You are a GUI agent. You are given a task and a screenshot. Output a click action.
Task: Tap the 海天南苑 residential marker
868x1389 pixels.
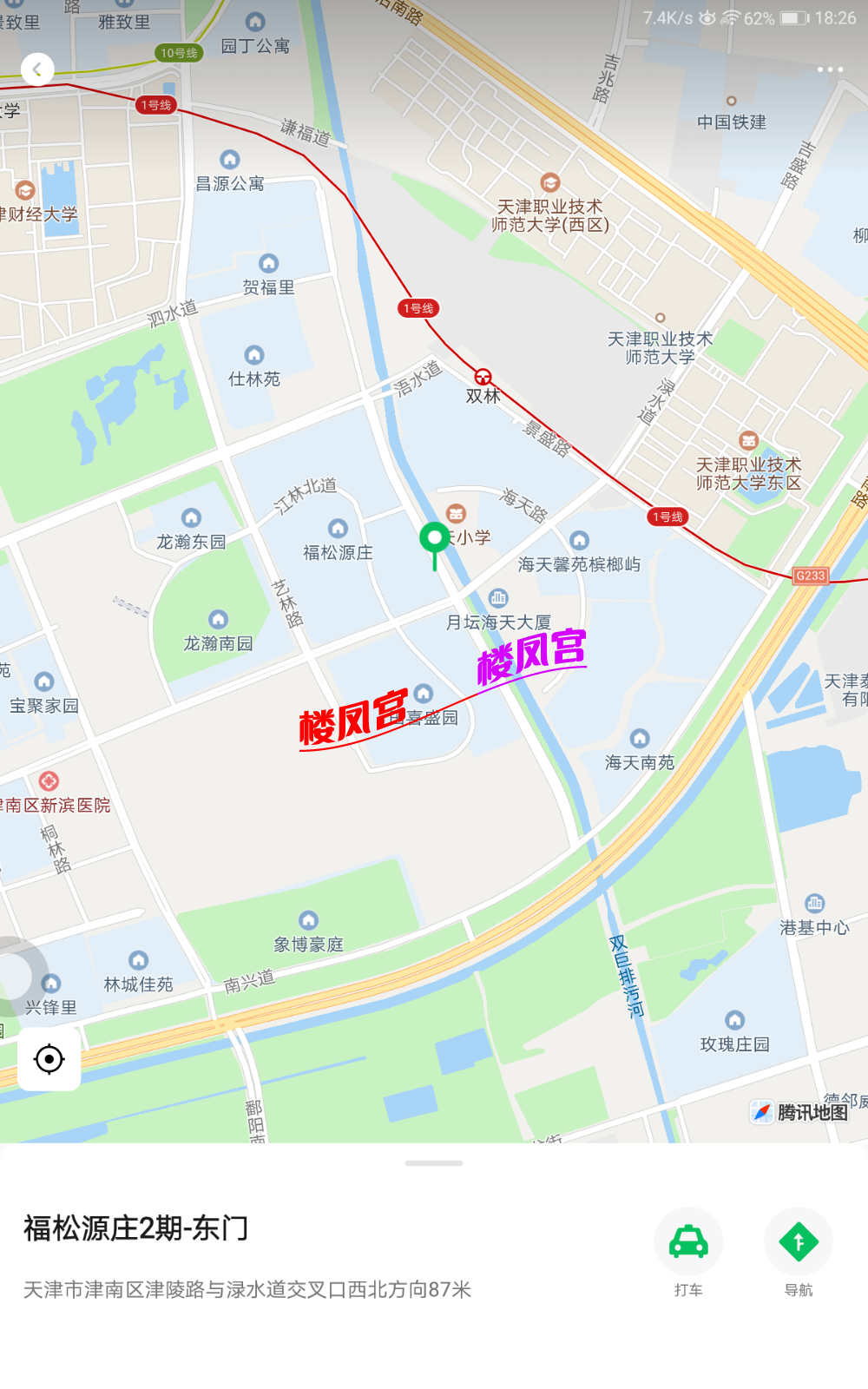[x=640, y=739]
